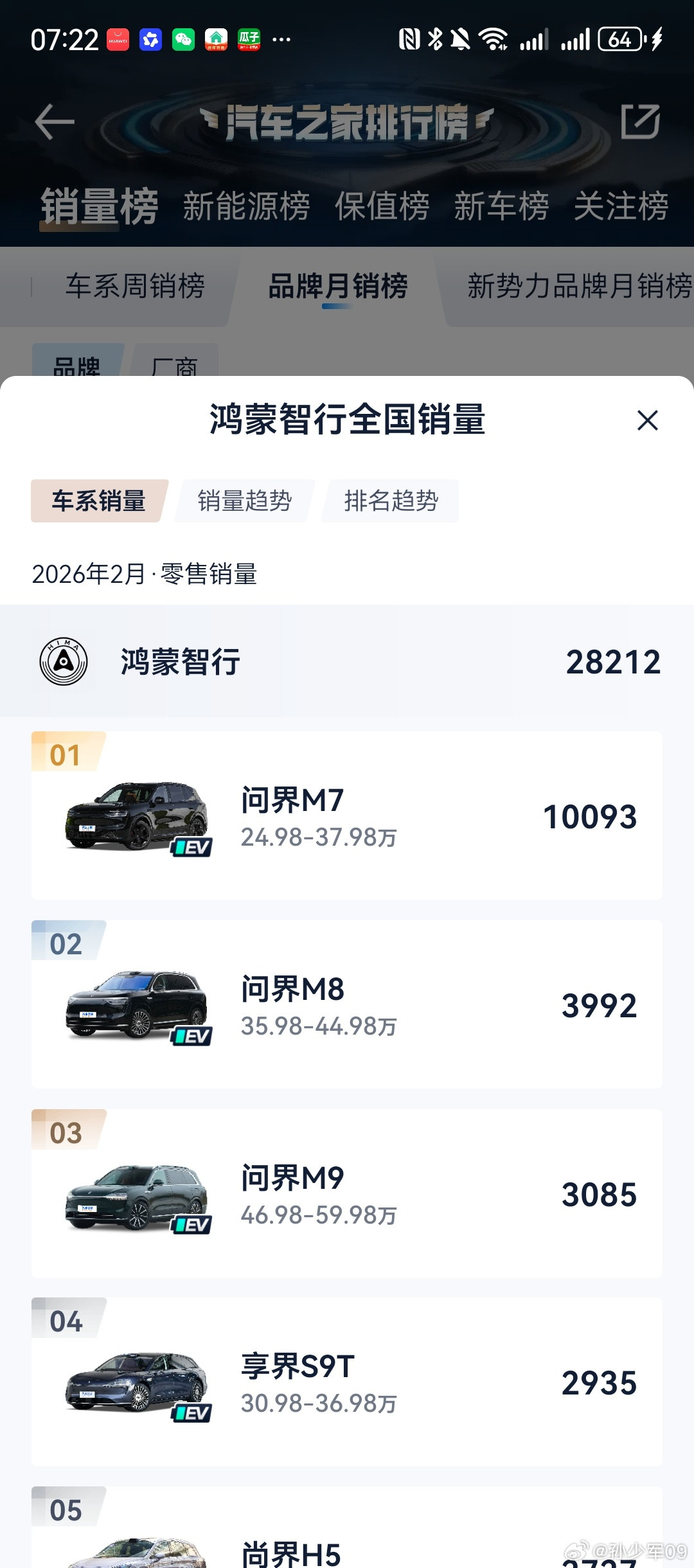Click the HIMA 鸿蒙智行 brand logo
694x1568 pixels.
pos(64,662)
